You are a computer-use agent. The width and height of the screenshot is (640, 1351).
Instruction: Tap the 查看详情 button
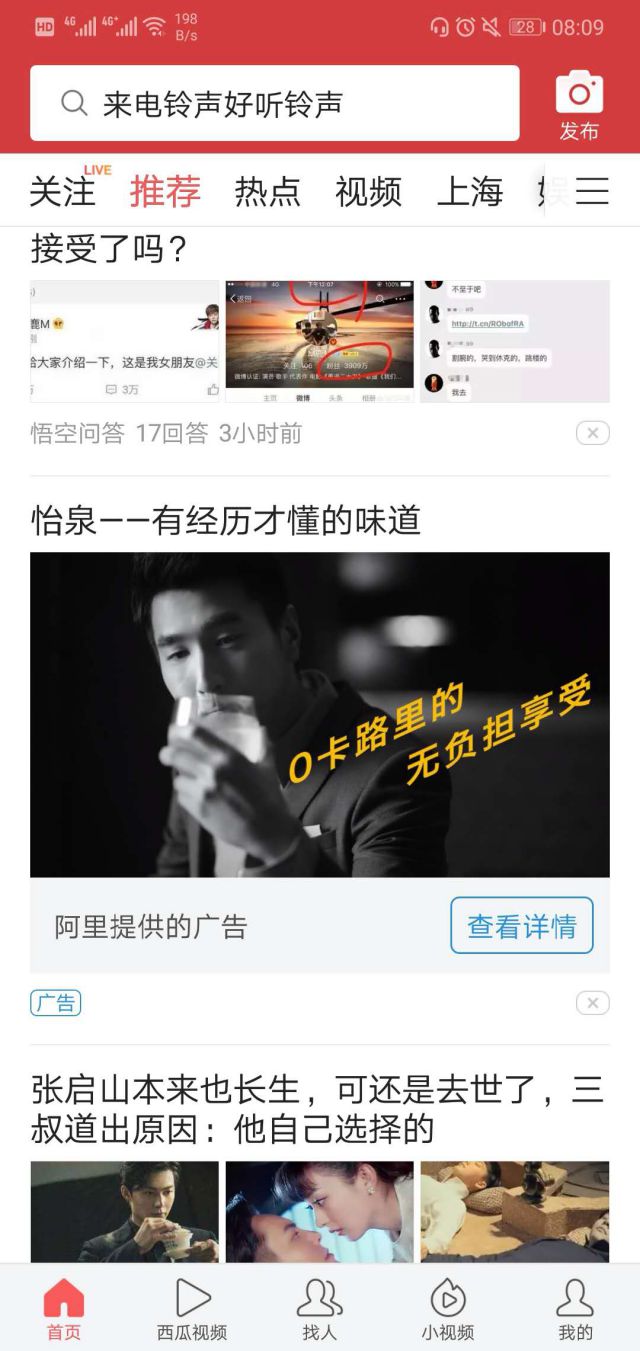(521, 926)
